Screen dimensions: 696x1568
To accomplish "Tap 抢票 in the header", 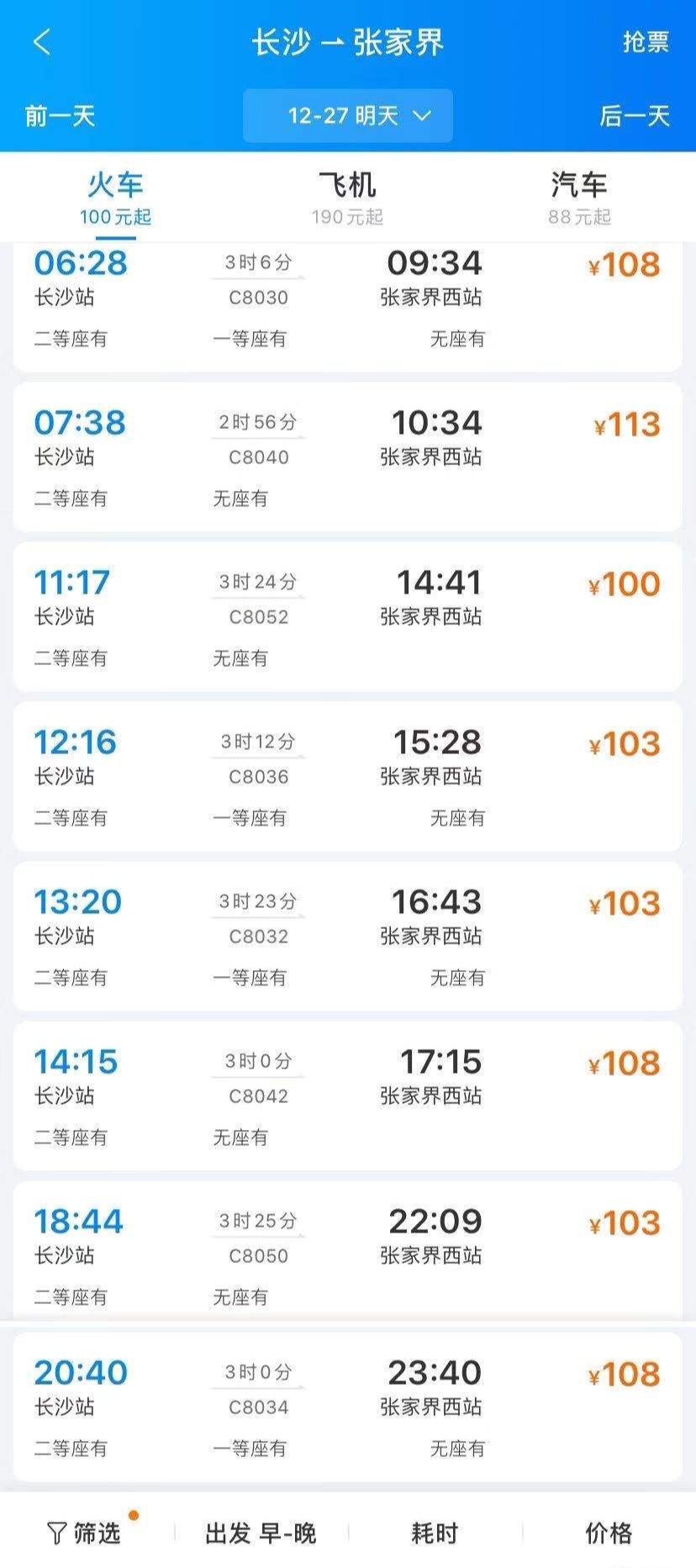I will [646, 41].
